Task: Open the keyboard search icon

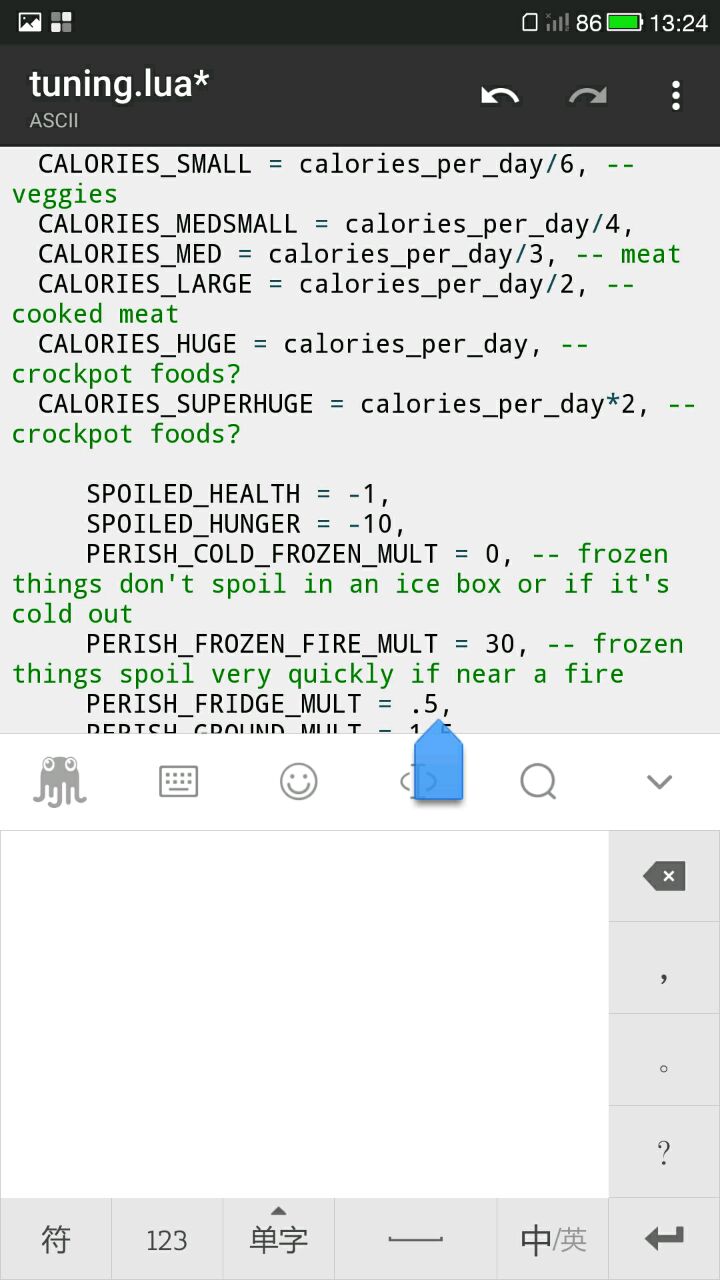Action: pos(539,781)
